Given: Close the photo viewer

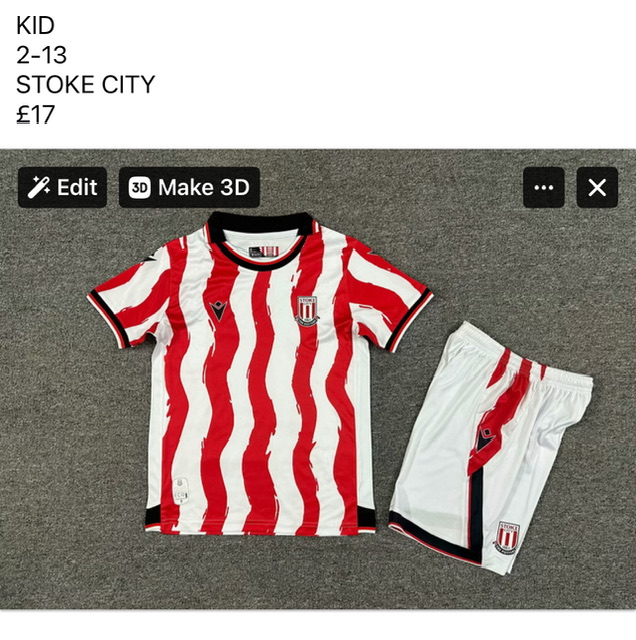Looking at the screenshot, I should 597,188.
